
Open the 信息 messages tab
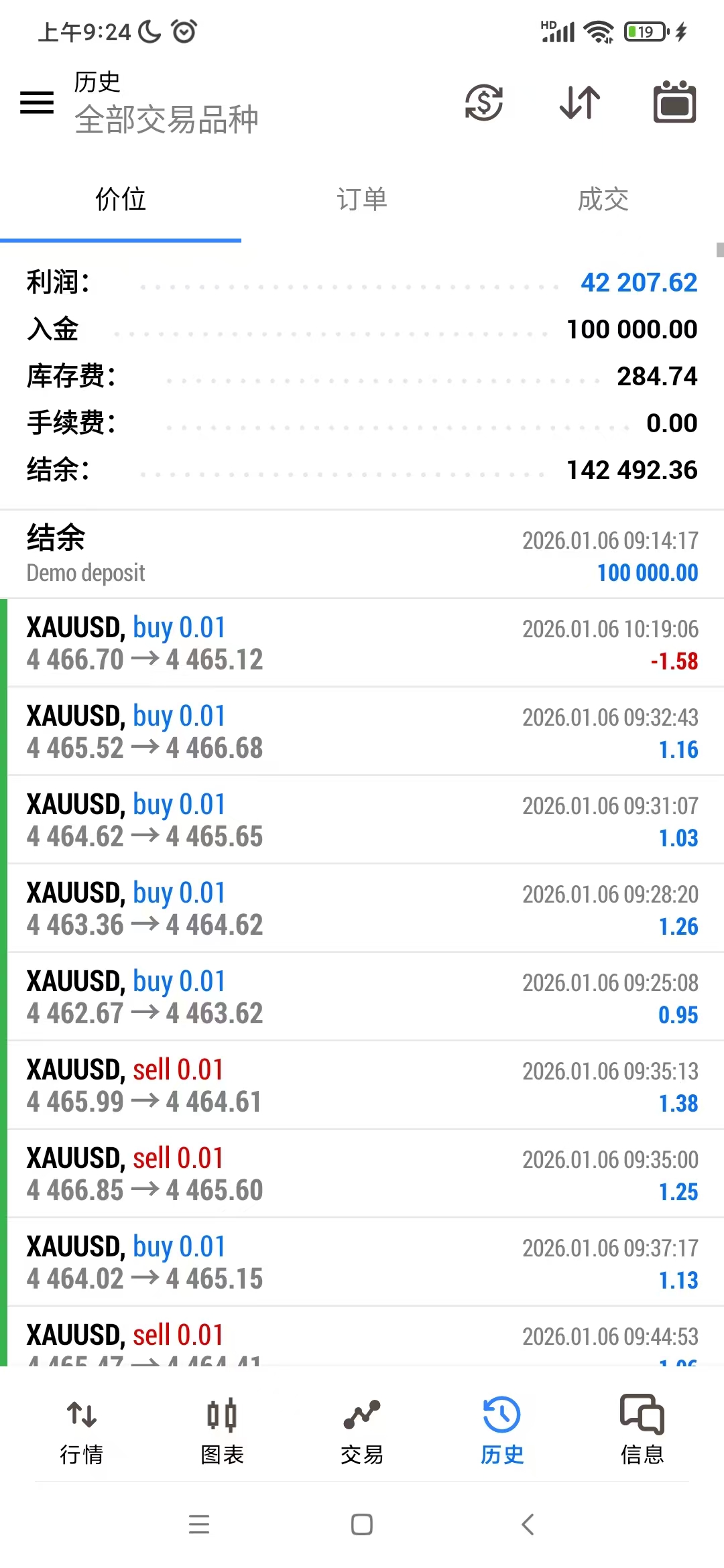tap(642, 1429)
